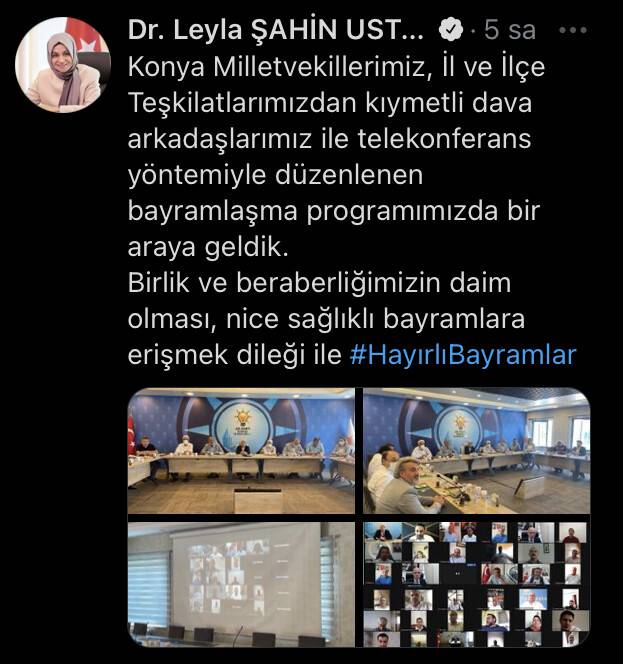View the bottom-right video call grid photo
The width and height of the screenshot is (623, 664).
(x=475, y=584)
